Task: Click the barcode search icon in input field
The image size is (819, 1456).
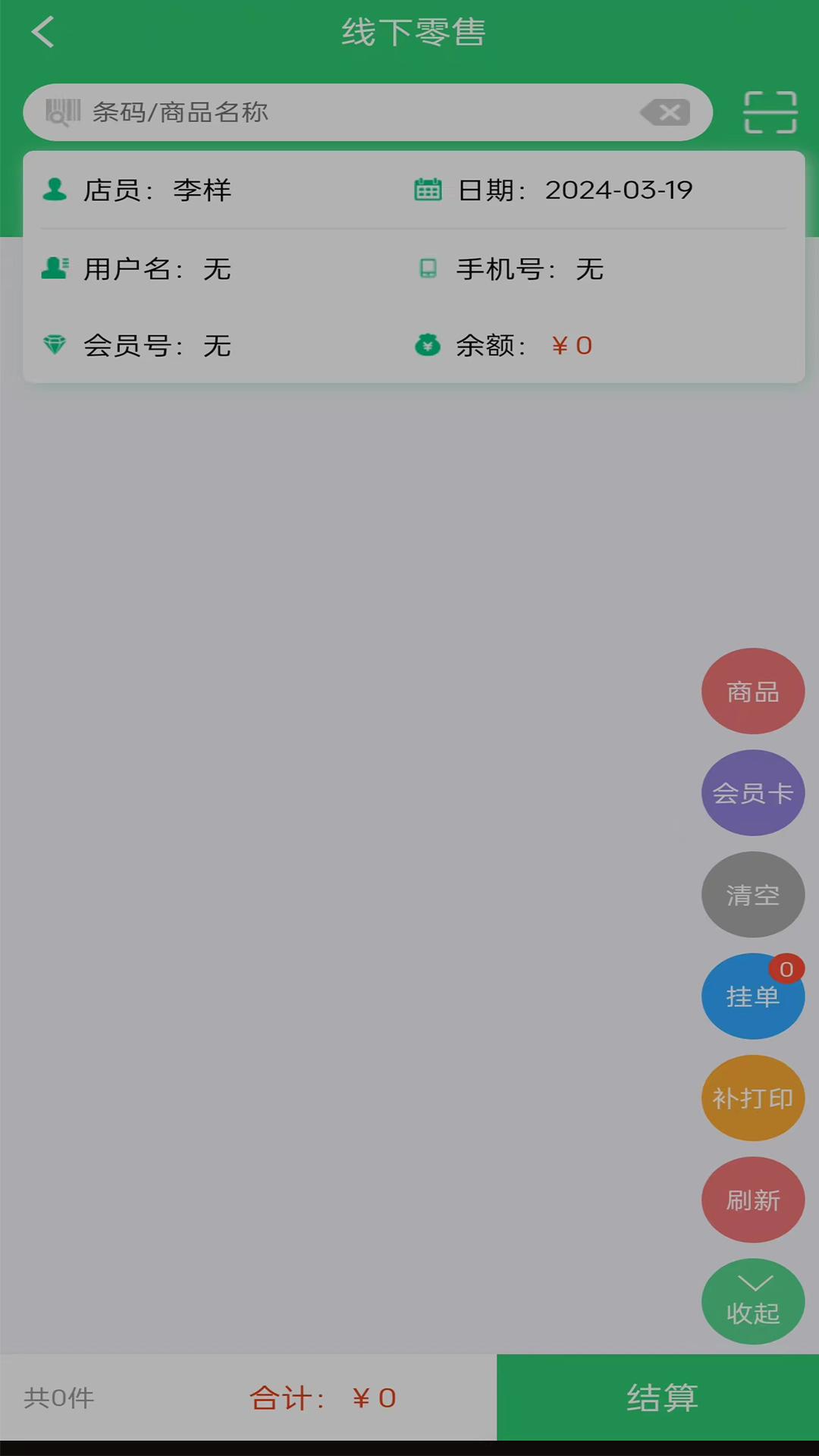Action: (x=62, y=112)
